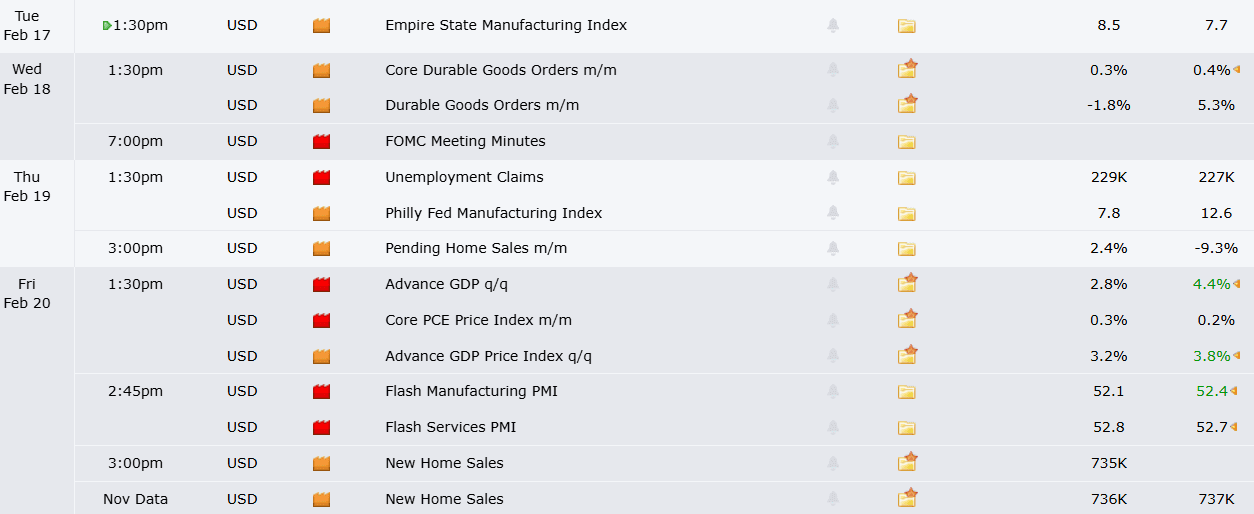
Task: Open details folder for FOMC Meeting Minutes
Action: (906, 142)
